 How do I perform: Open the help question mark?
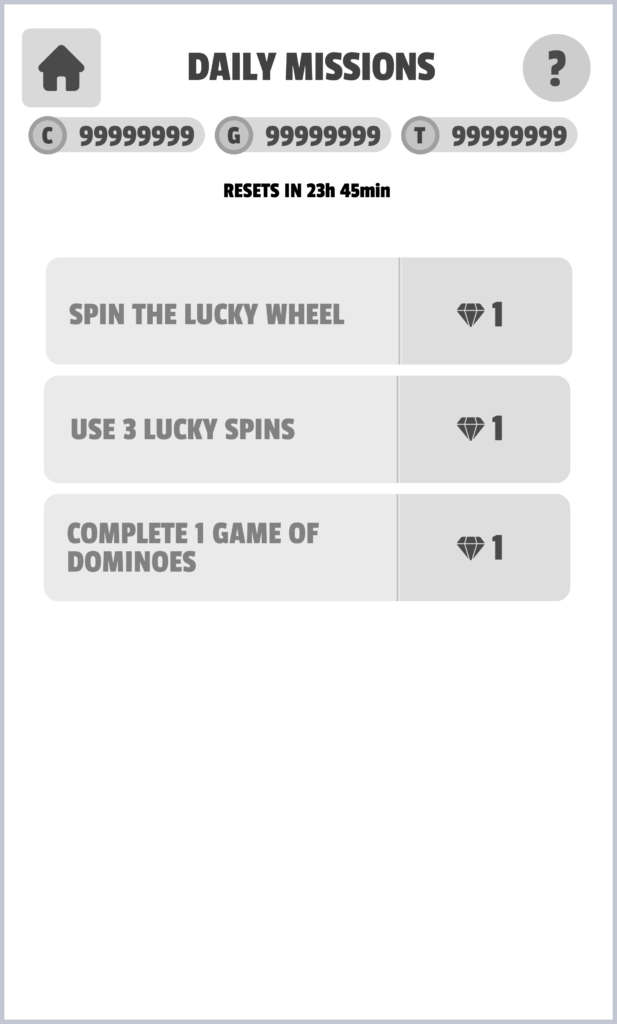(556, 68)
